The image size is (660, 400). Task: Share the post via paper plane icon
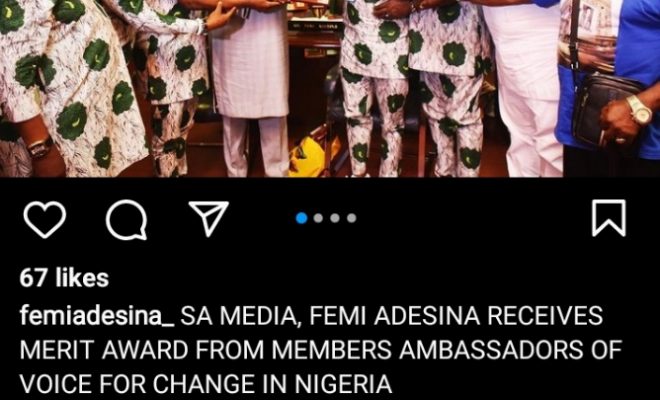tap(208, 218)
